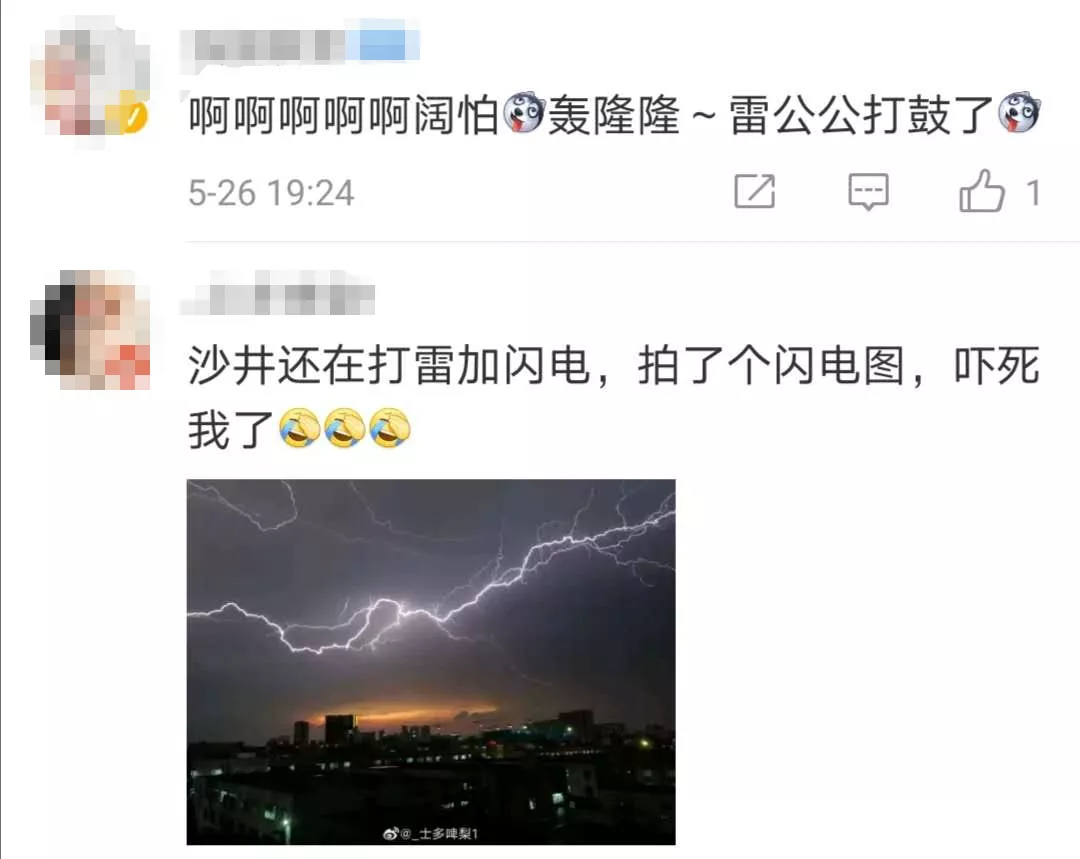Open the 沙井 commenter's username
The height and width of the screenshot is (859, 1080).
(282, 297)
